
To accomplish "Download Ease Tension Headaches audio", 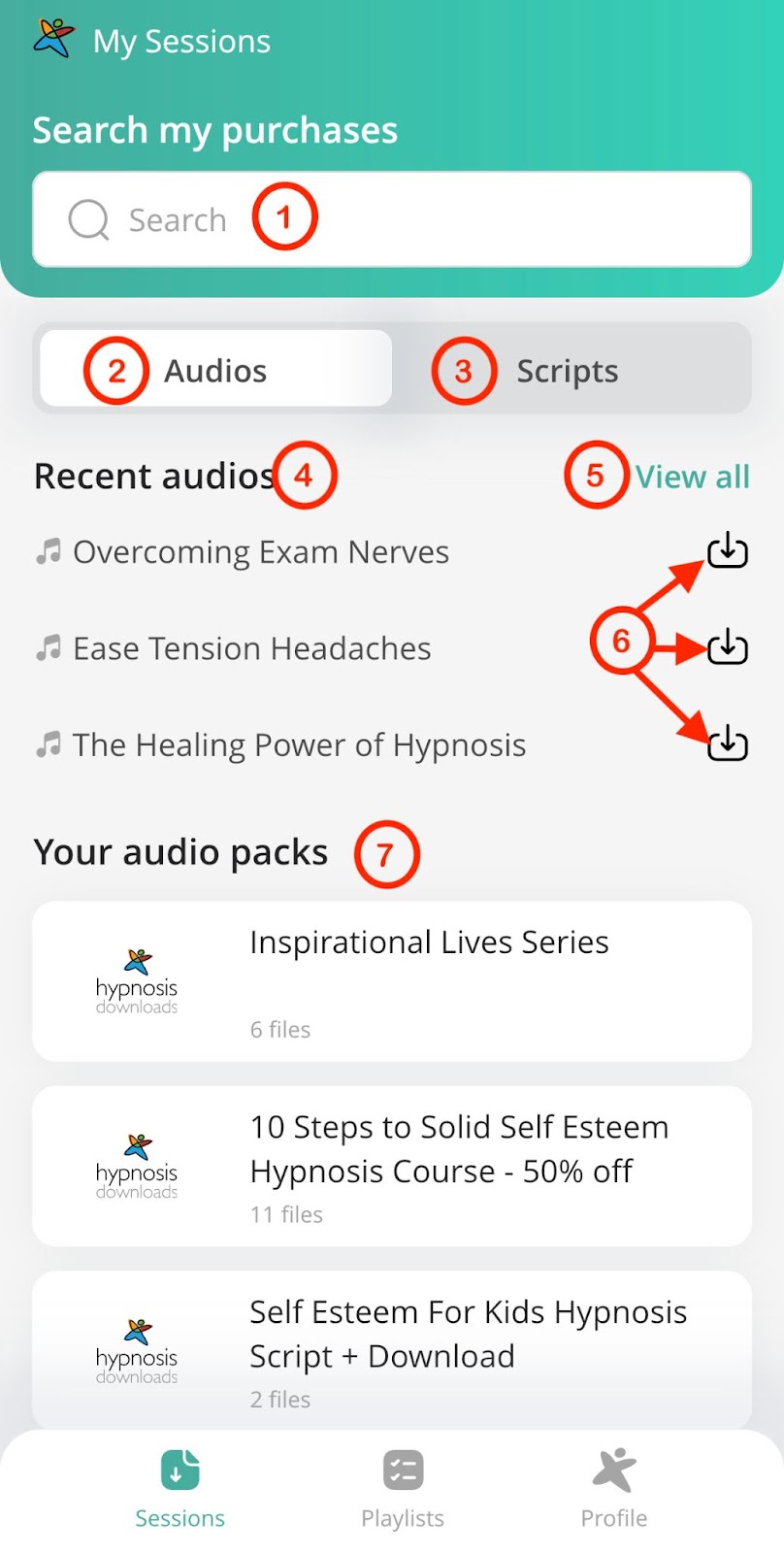I will click(727, 647).
